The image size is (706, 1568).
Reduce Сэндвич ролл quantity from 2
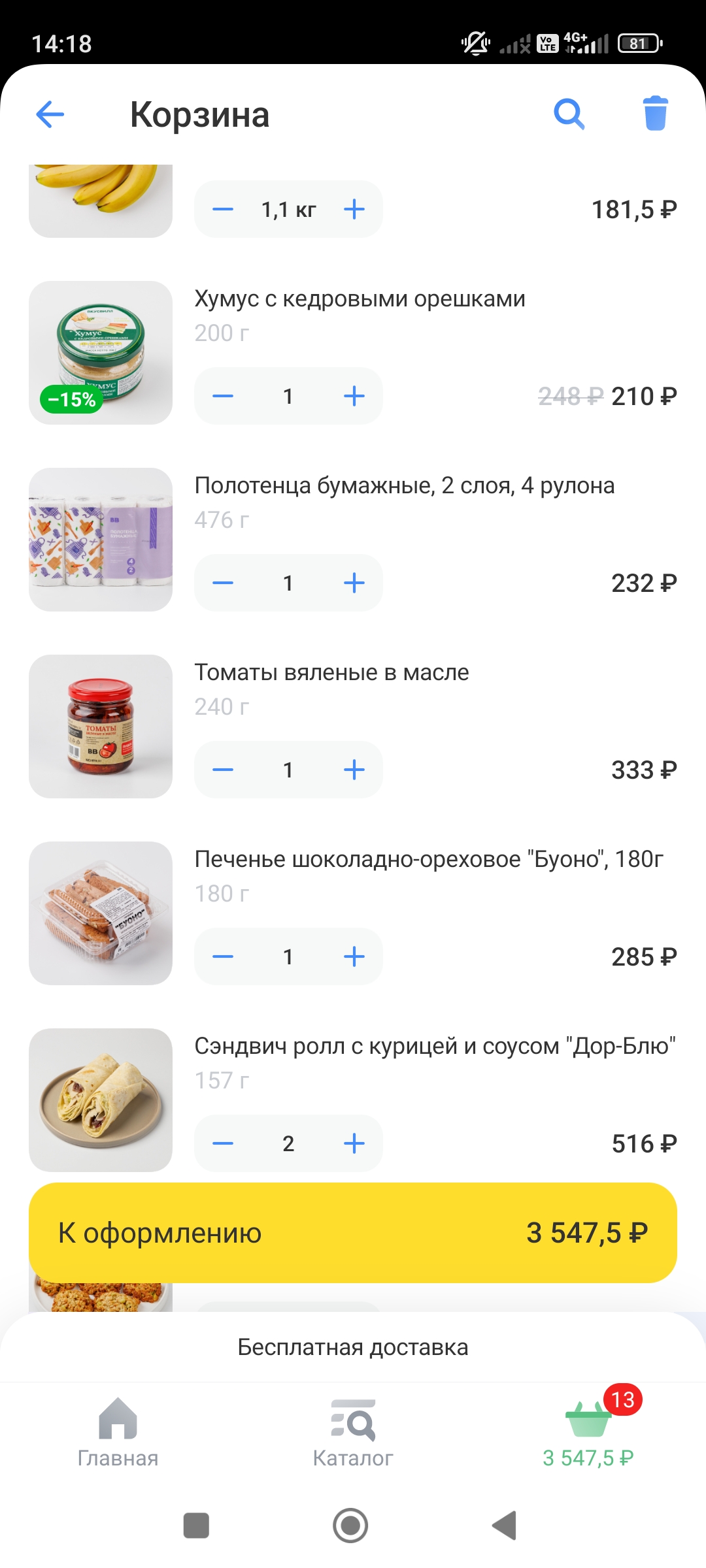(x=223, y=1143)
